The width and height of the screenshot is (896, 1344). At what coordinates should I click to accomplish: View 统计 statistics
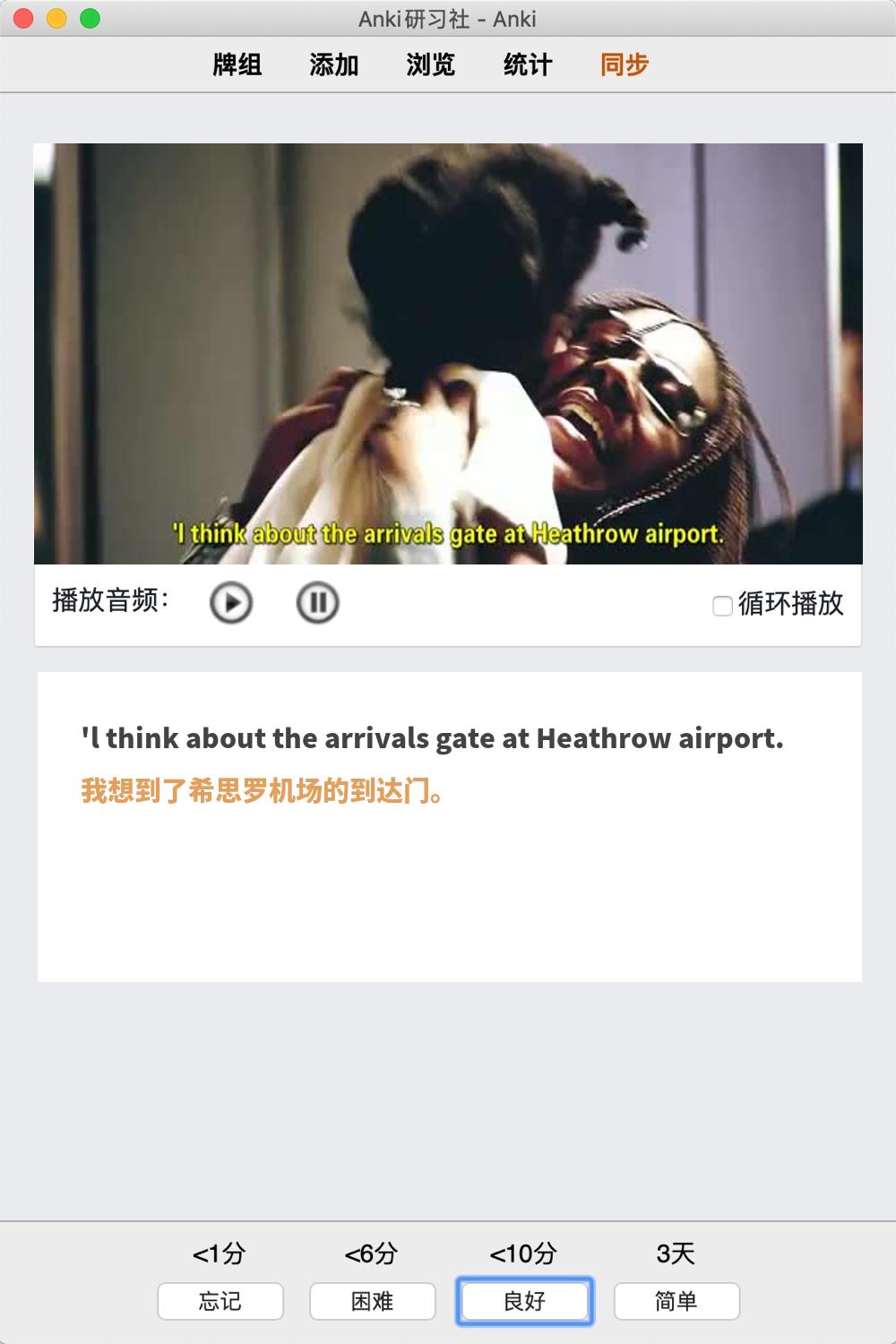tap(528, 65)
